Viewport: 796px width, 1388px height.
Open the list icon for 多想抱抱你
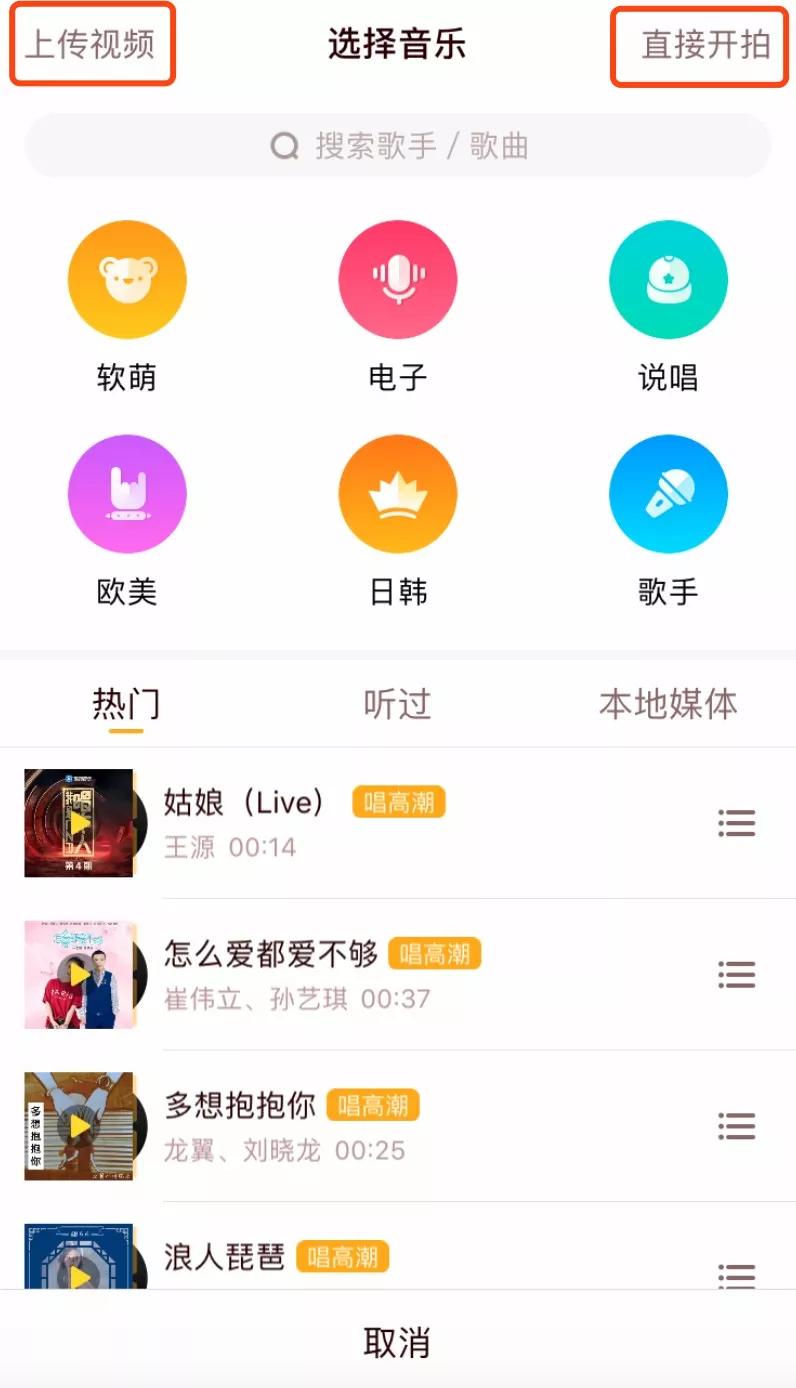737,1127
